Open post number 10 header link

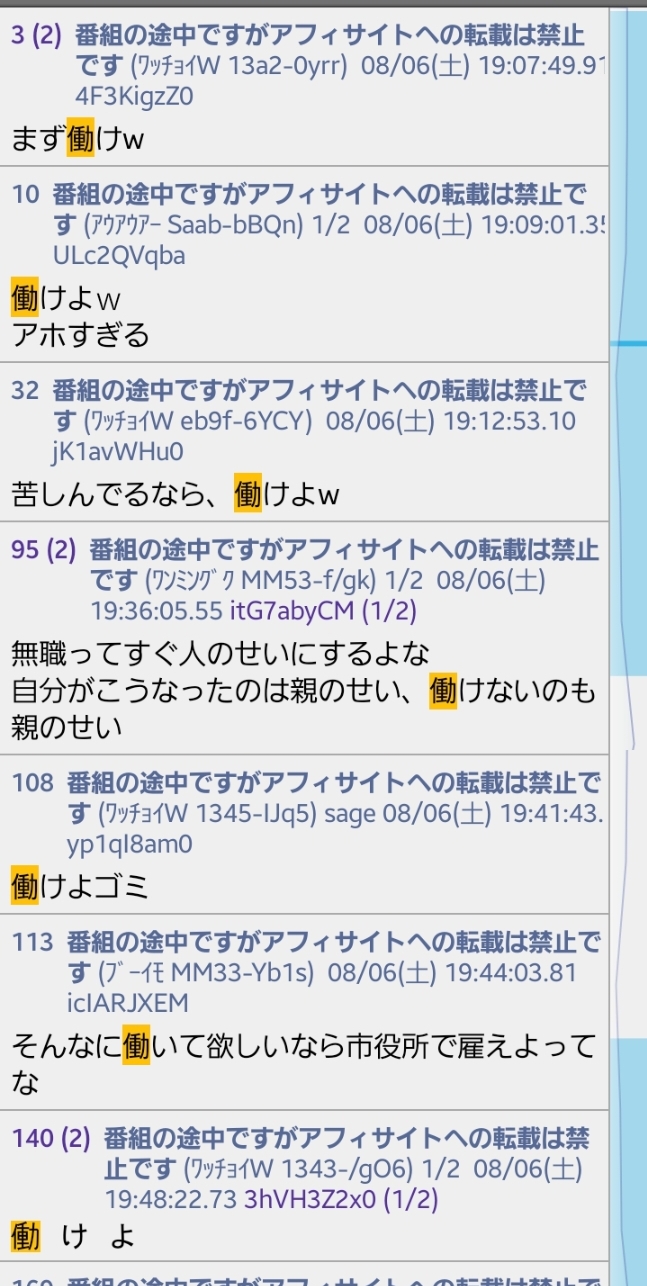(25, 194)
